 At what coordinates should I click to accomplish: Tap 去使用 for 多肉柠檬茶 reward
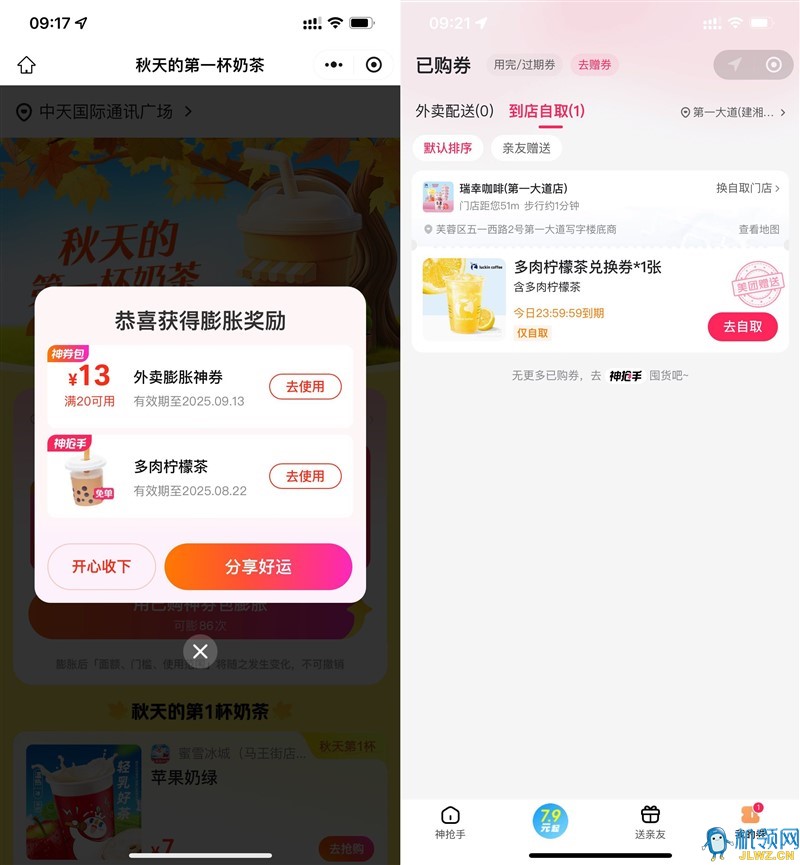[305, 476]
